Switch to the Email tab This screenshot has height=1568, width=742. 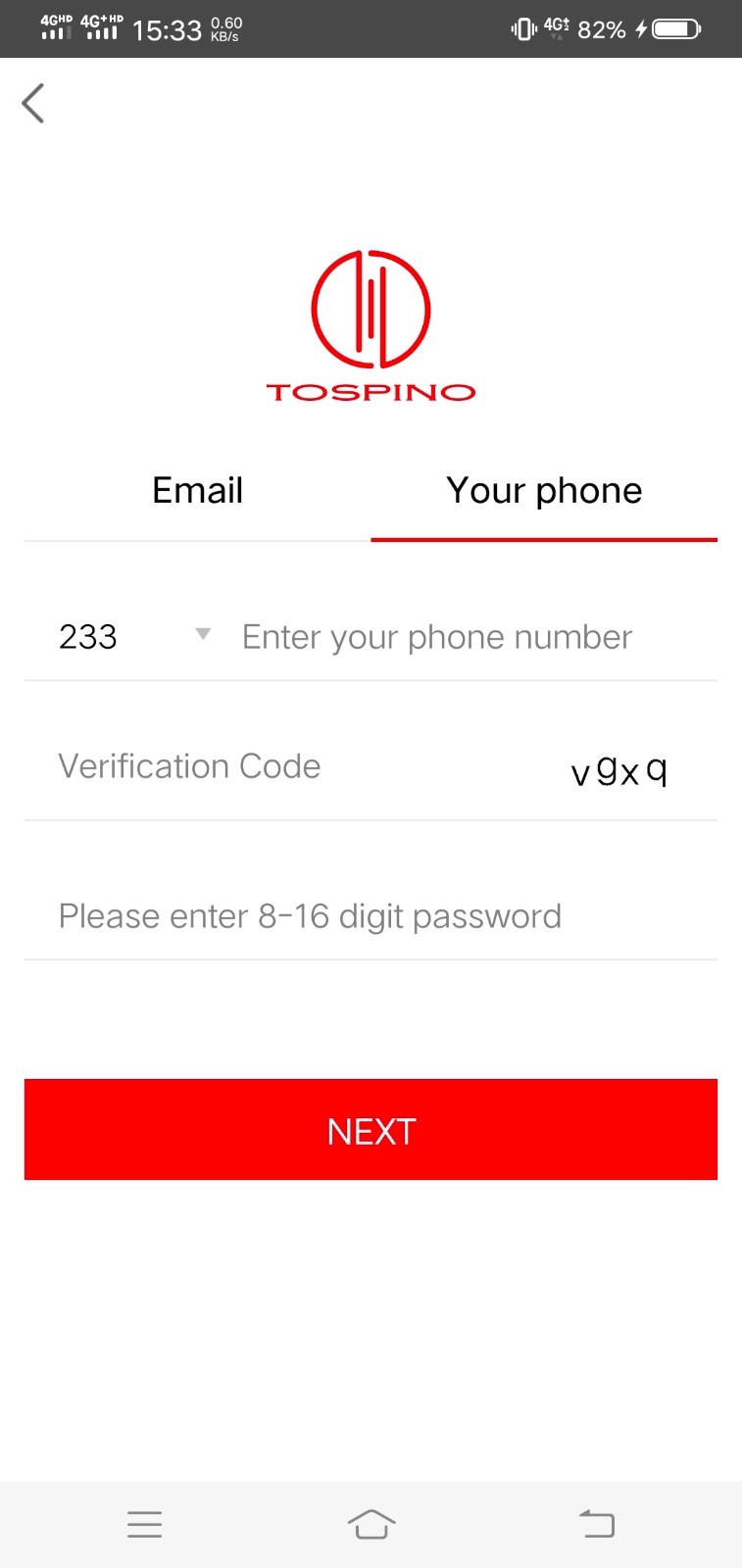pos(197,491)
